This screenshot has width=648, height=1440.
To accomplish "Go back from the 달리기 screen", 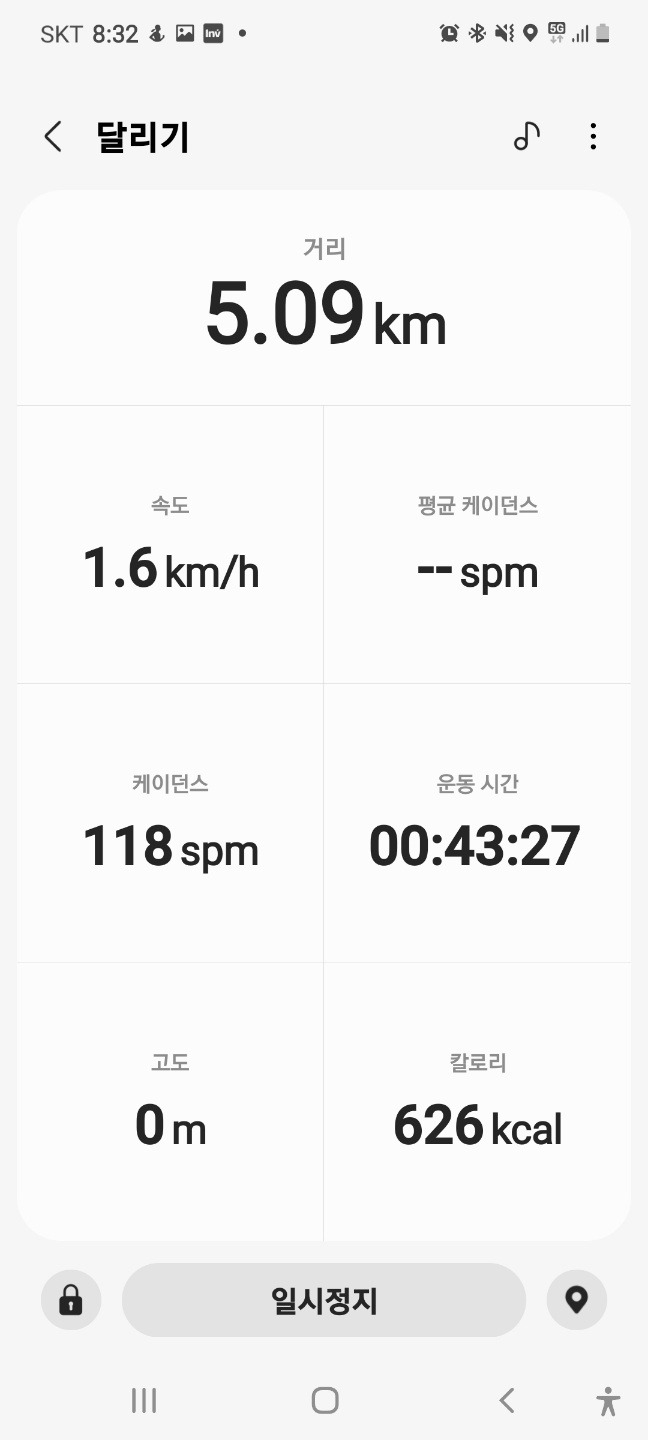I will point(53,137).
